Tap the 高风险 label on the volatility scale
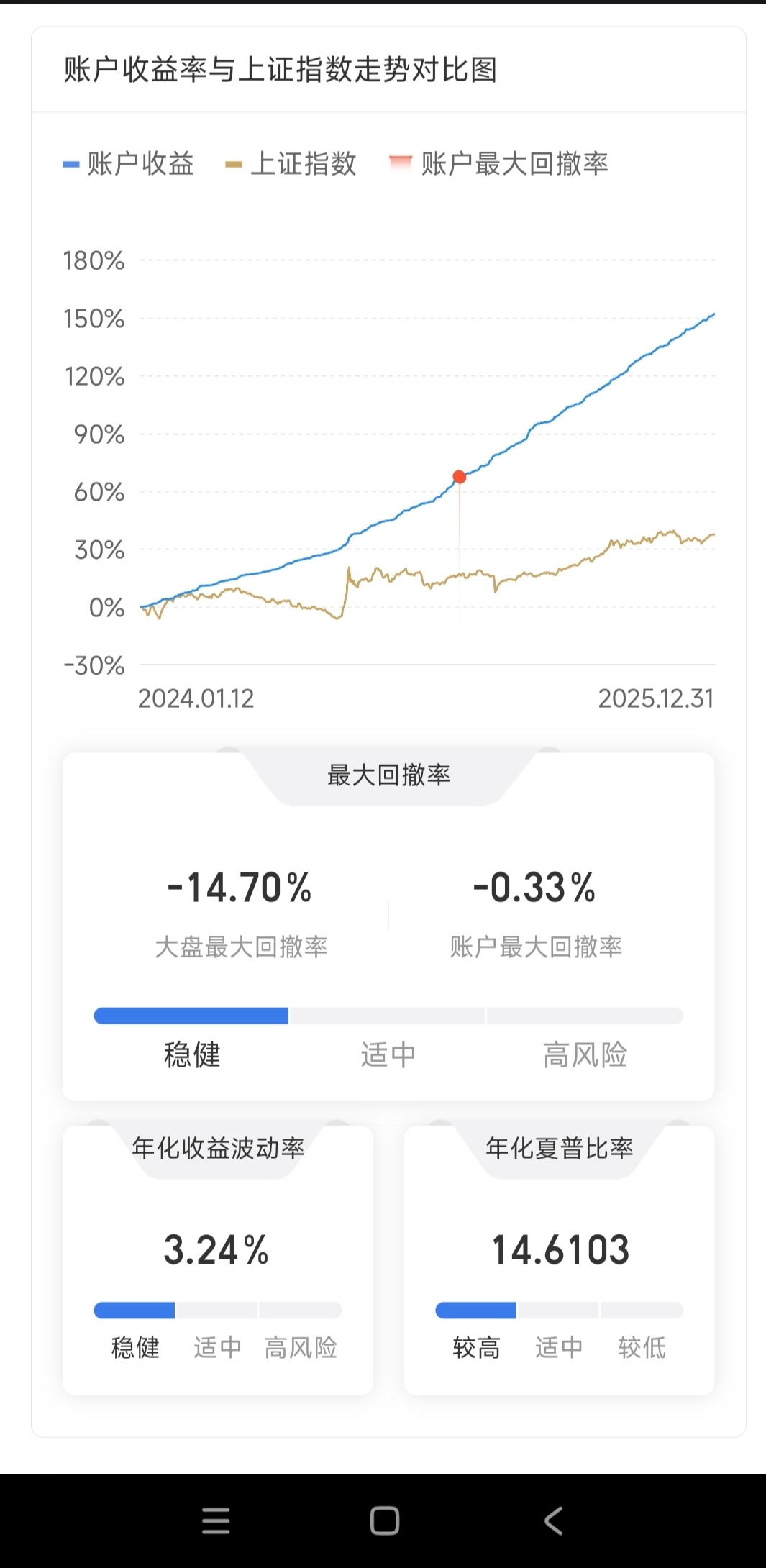Image resolution: width=766 pixels, height=1568 pixels. tap(301, 1346)
